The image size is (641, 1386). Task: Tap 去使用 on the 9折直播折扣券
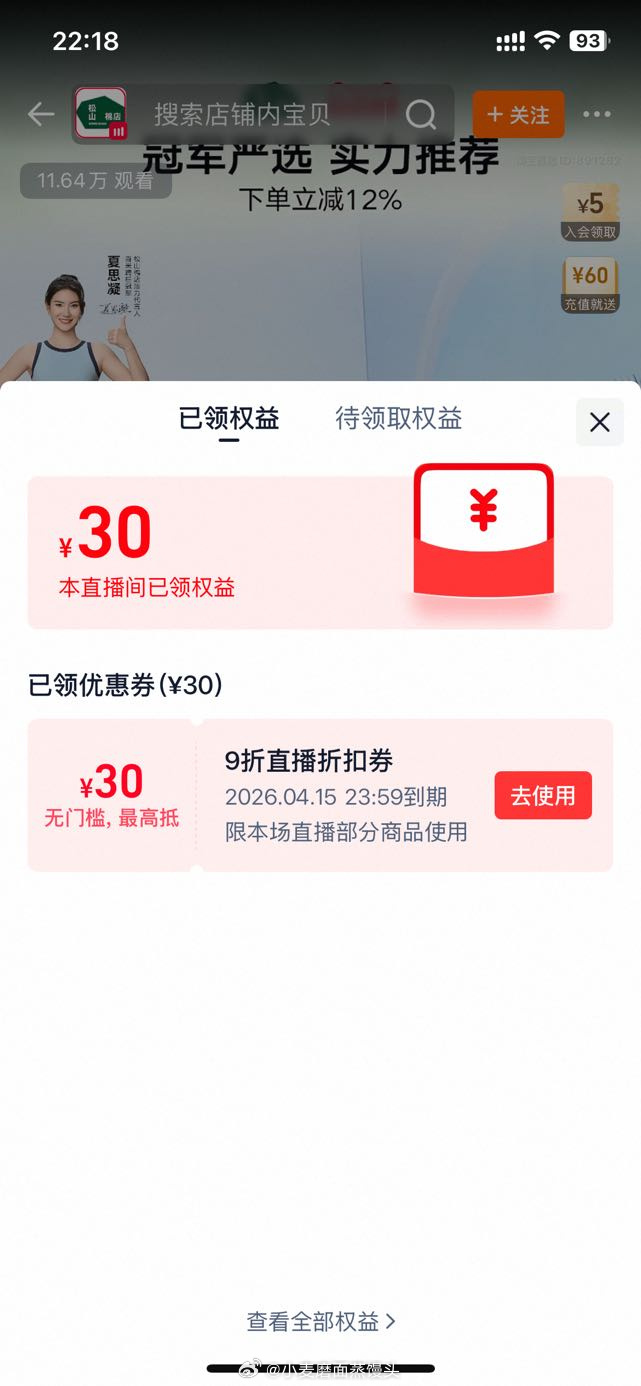point(543,796)
